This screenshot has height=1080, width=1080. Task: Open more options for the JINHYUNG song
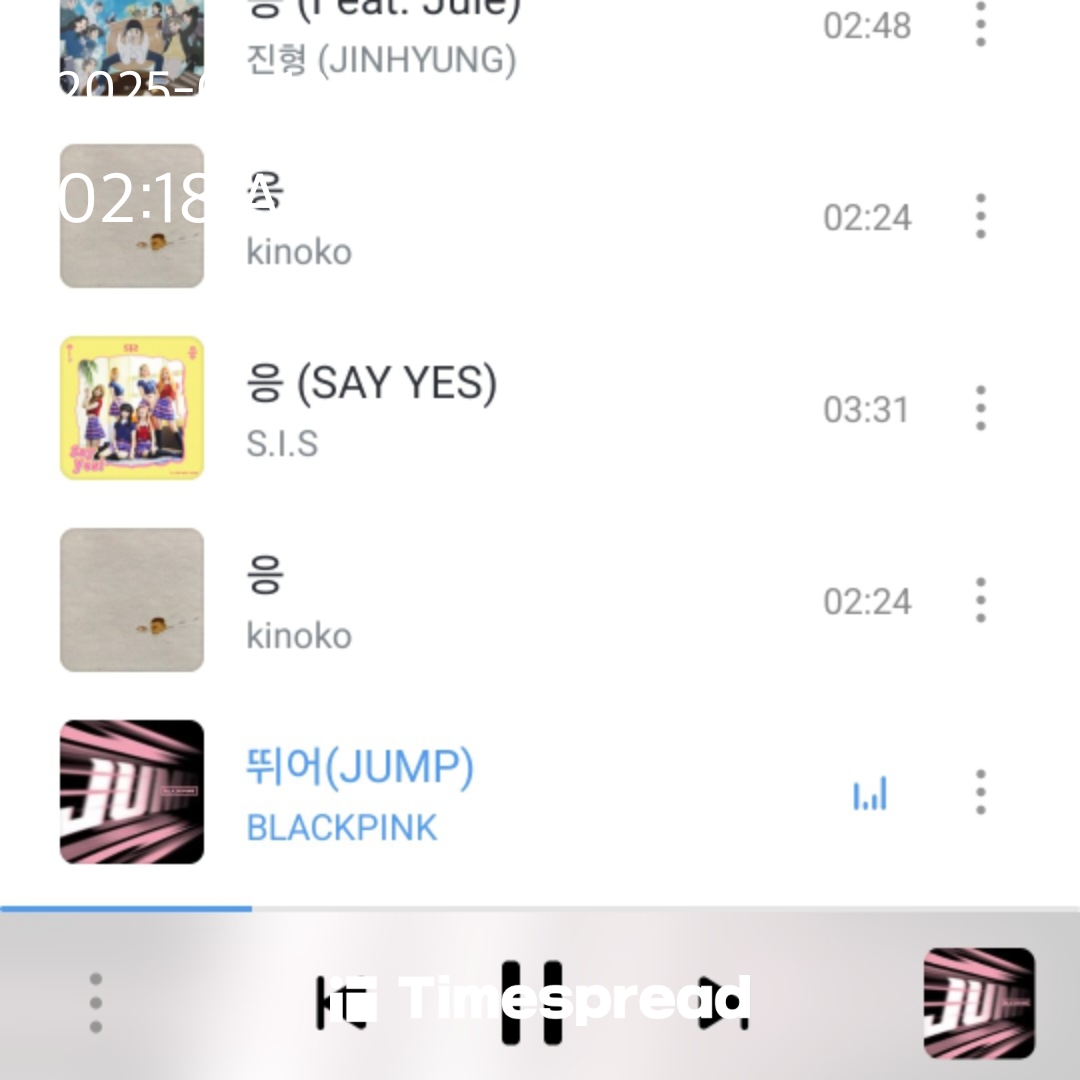pyautogui.click(x=980, y=25)
